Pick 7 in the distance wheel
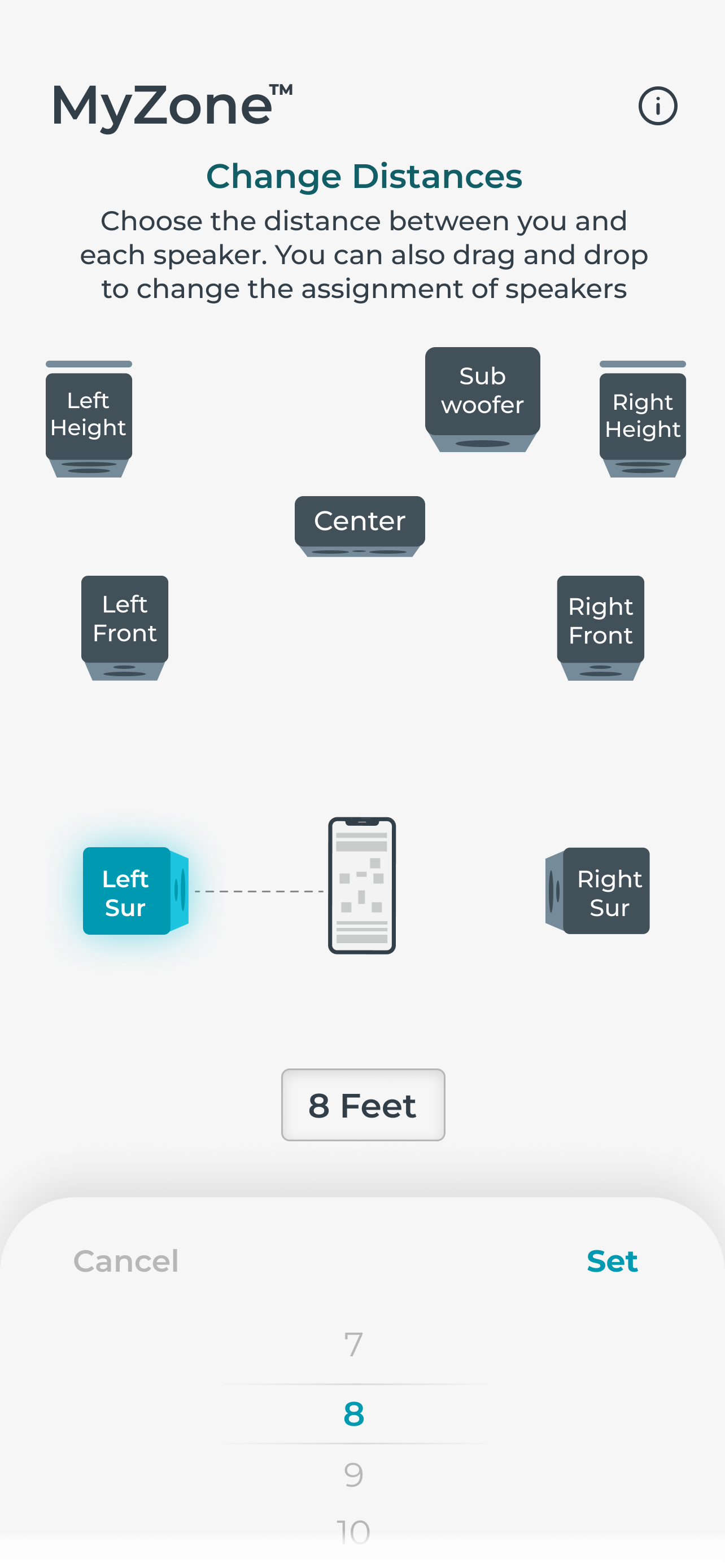This screenshot has width=725, height=1568. coord(353,1345)
